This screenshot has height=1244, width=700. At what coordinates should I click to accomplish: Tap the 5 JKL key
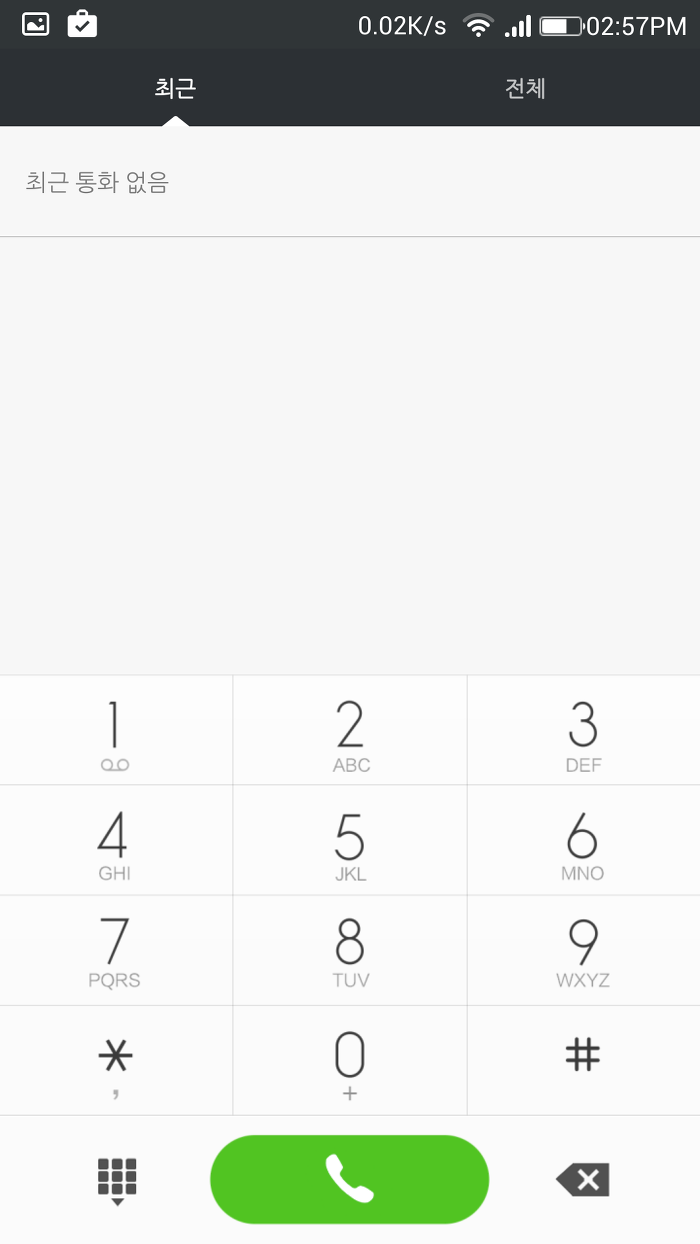(x=350, y=840)
